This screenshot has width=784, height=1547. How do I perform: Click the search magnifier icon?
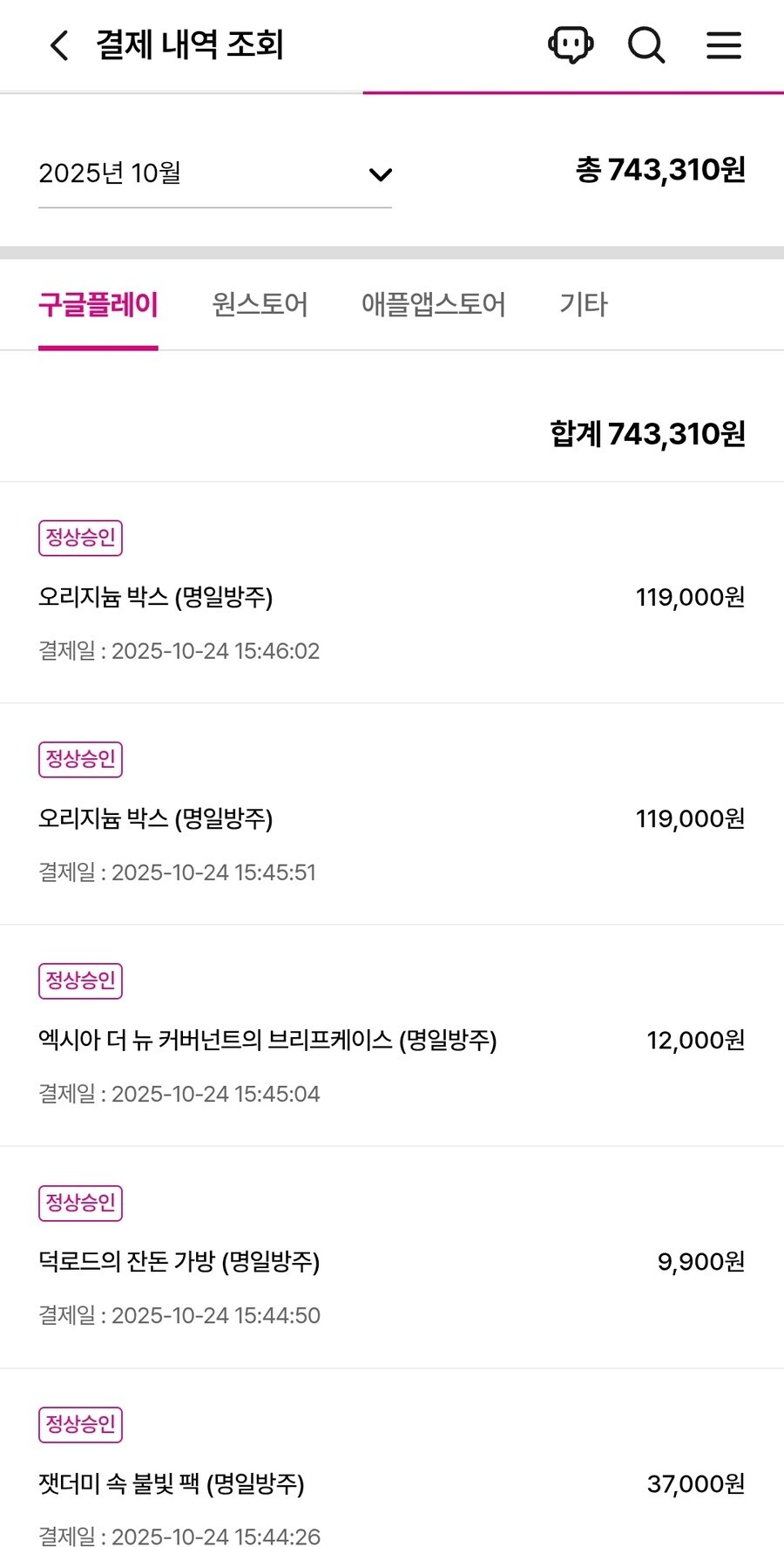pos(645,44)
